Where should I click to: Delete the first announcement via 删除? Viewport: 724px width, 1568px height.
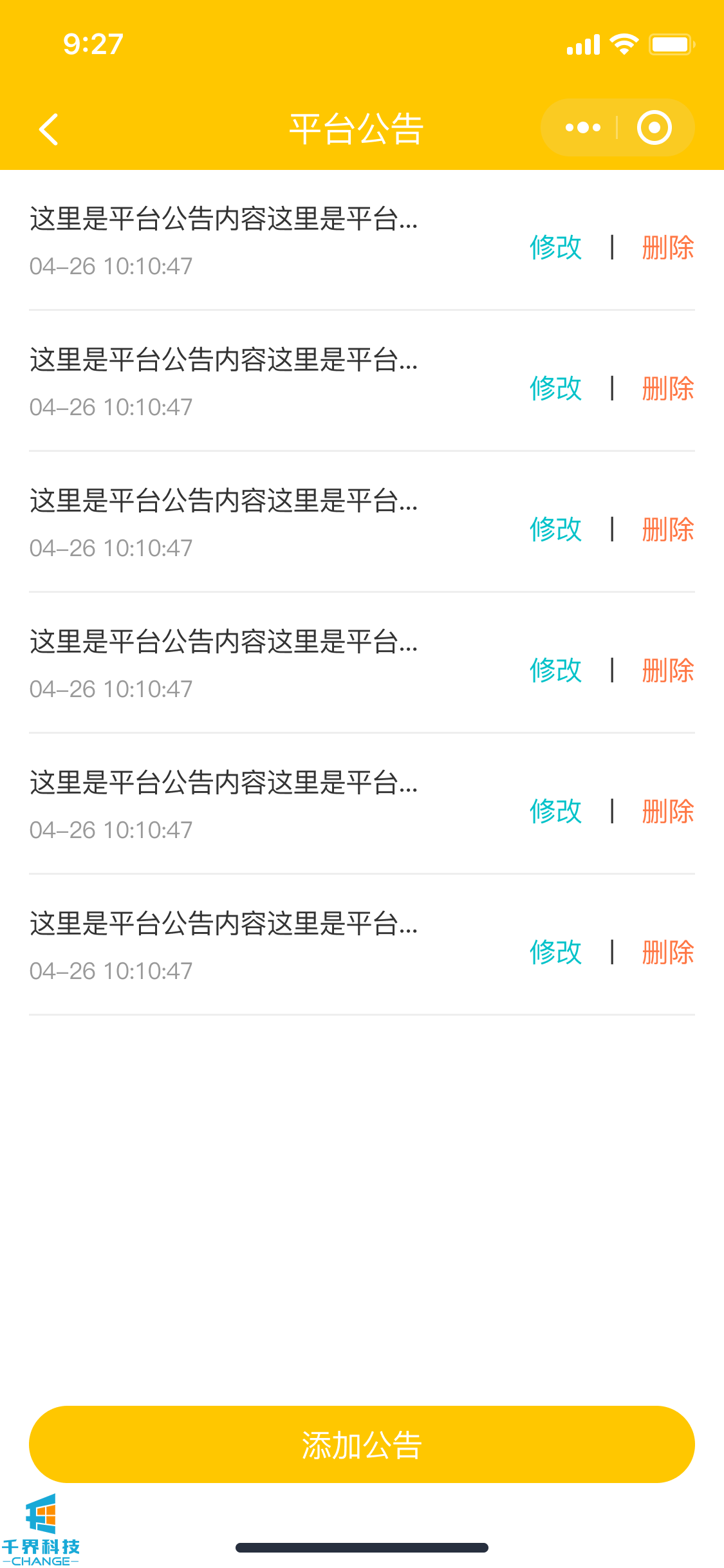[667, 248]
